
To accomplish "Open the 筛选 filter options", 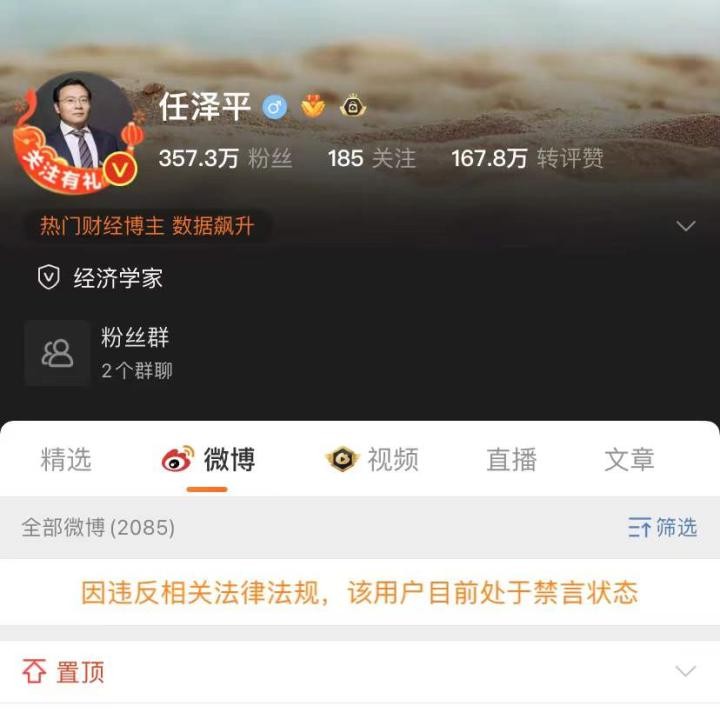I will [x=663, y=527].
